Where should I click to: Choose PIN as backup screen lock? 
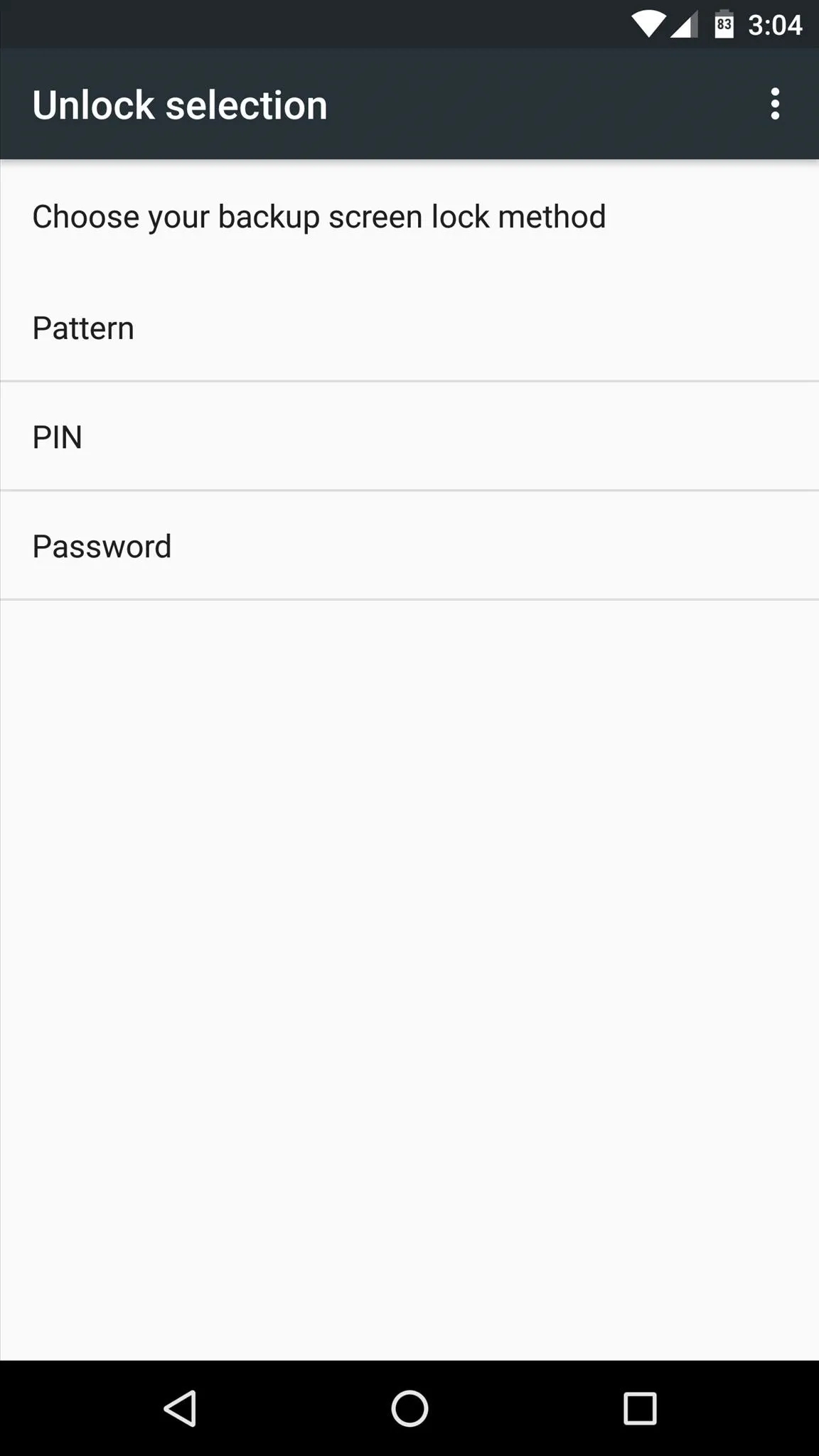pyautogui.click(x=409, y=437)
